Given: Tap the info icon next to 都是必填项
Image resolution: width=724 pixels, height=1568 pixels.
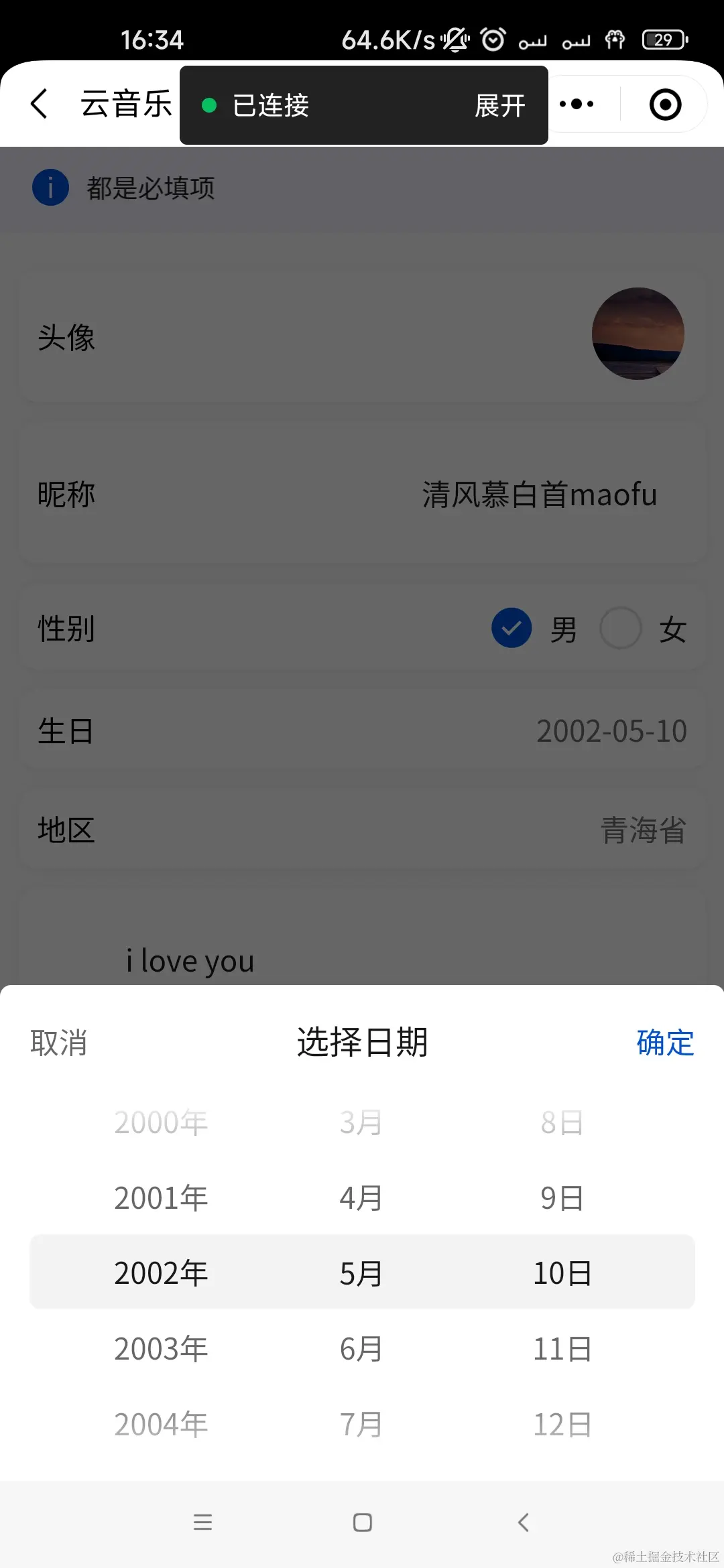Looking at the screenshot, I should point(50,187).
